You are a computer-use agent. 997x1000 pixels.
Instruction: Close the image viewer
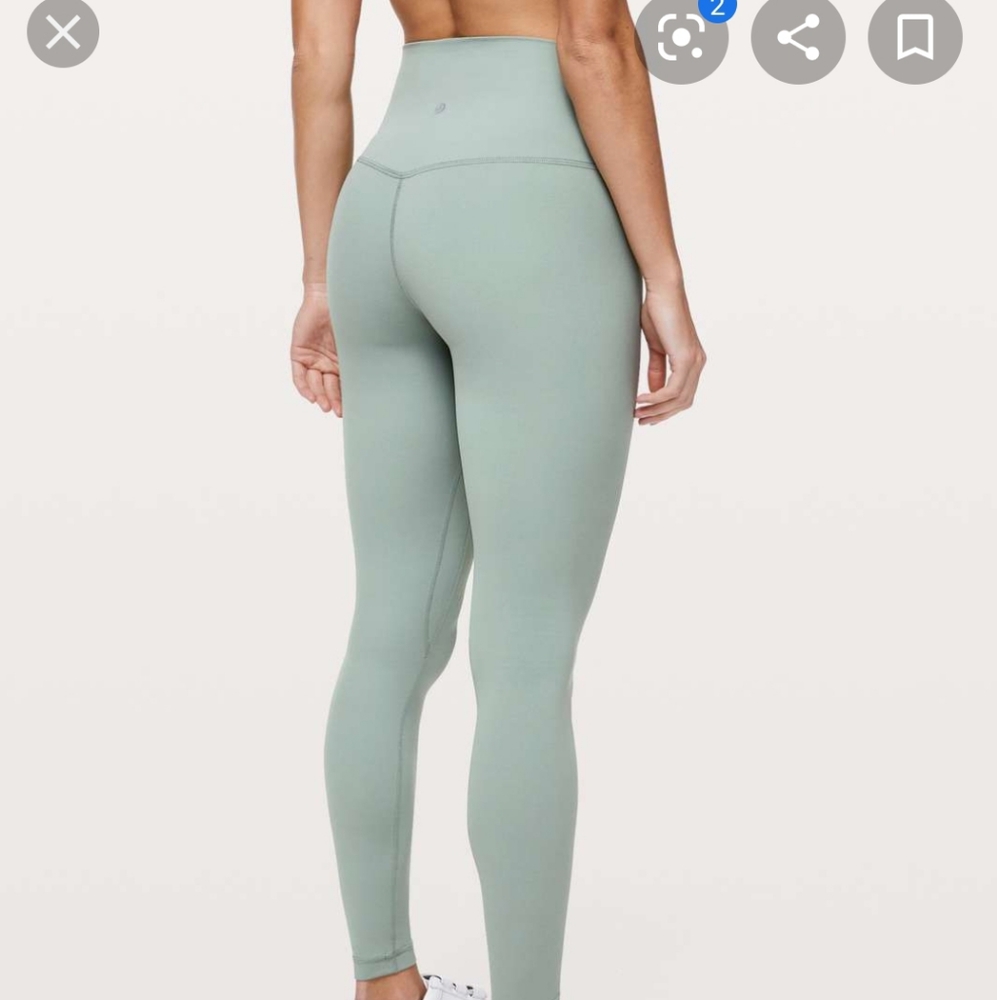click(x=63, y=33)
